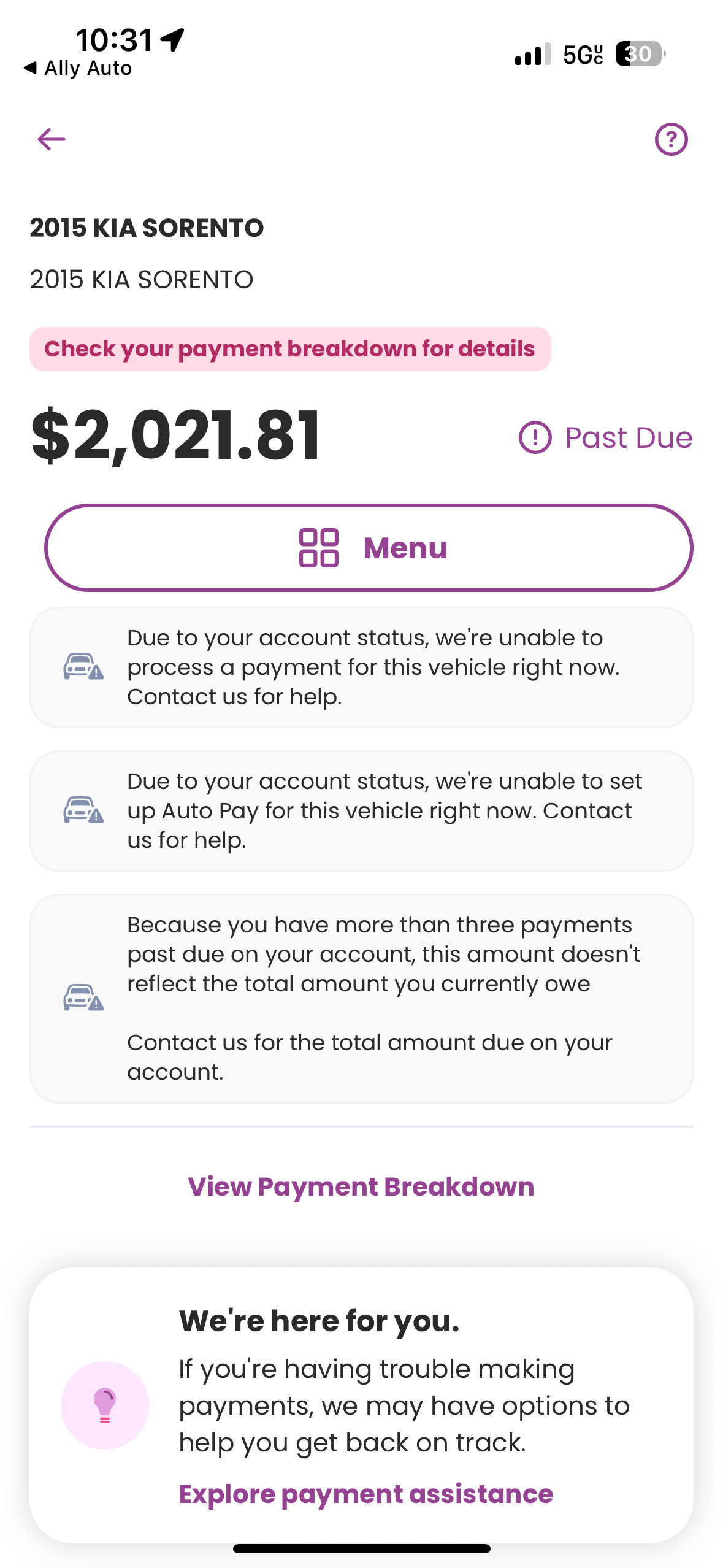Open View Payment Breakdown
This screenshot has height=1568, width=723.
click(361, 1186)
